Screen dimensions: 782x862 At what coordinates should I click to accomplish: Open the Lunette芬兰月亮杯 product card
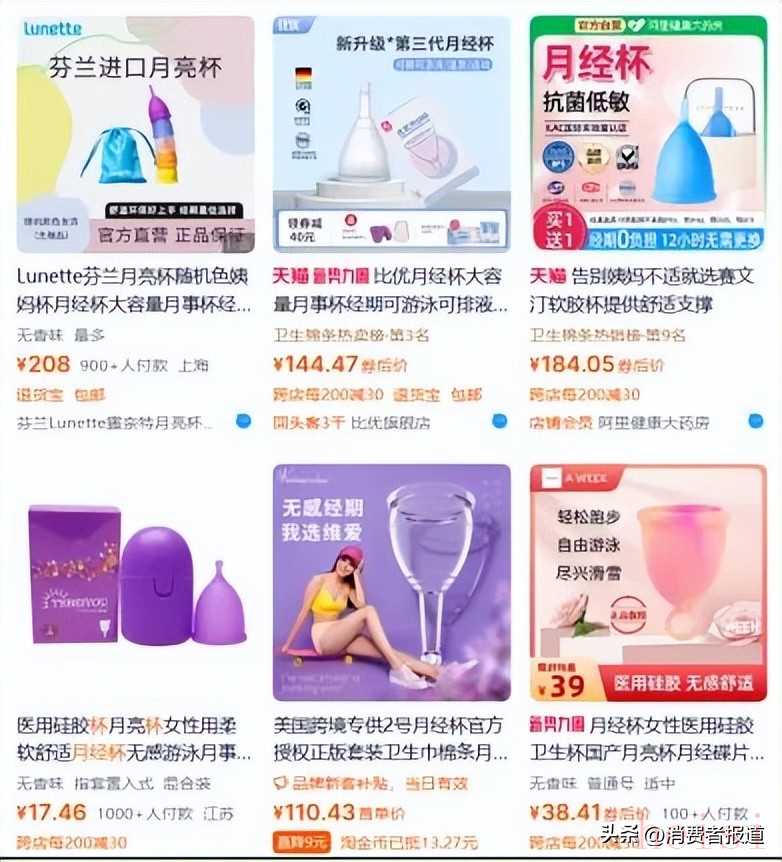pos(135,135)
